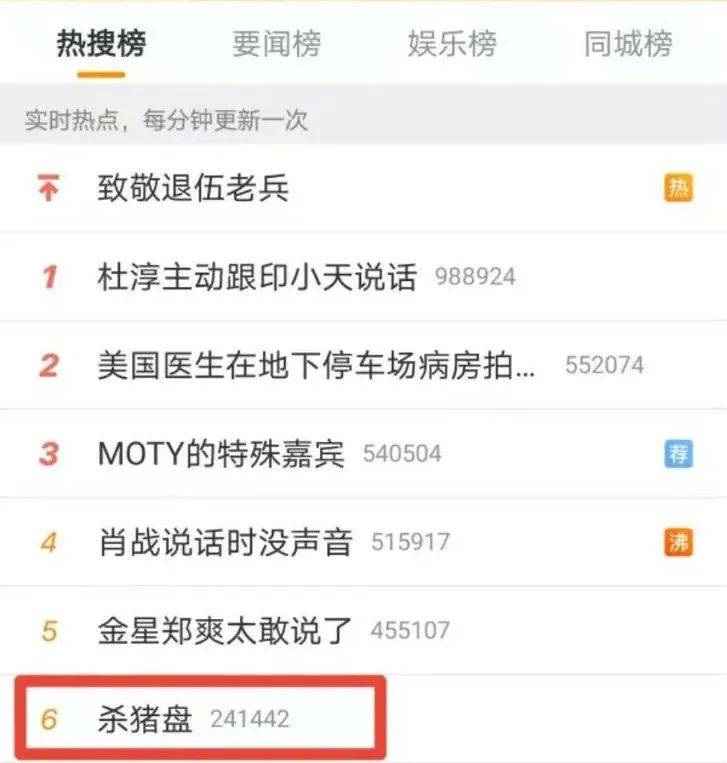Screen dimensions: 727x763
Task: Switch to the 要闻榜 tab
Action: pos(276,44)
